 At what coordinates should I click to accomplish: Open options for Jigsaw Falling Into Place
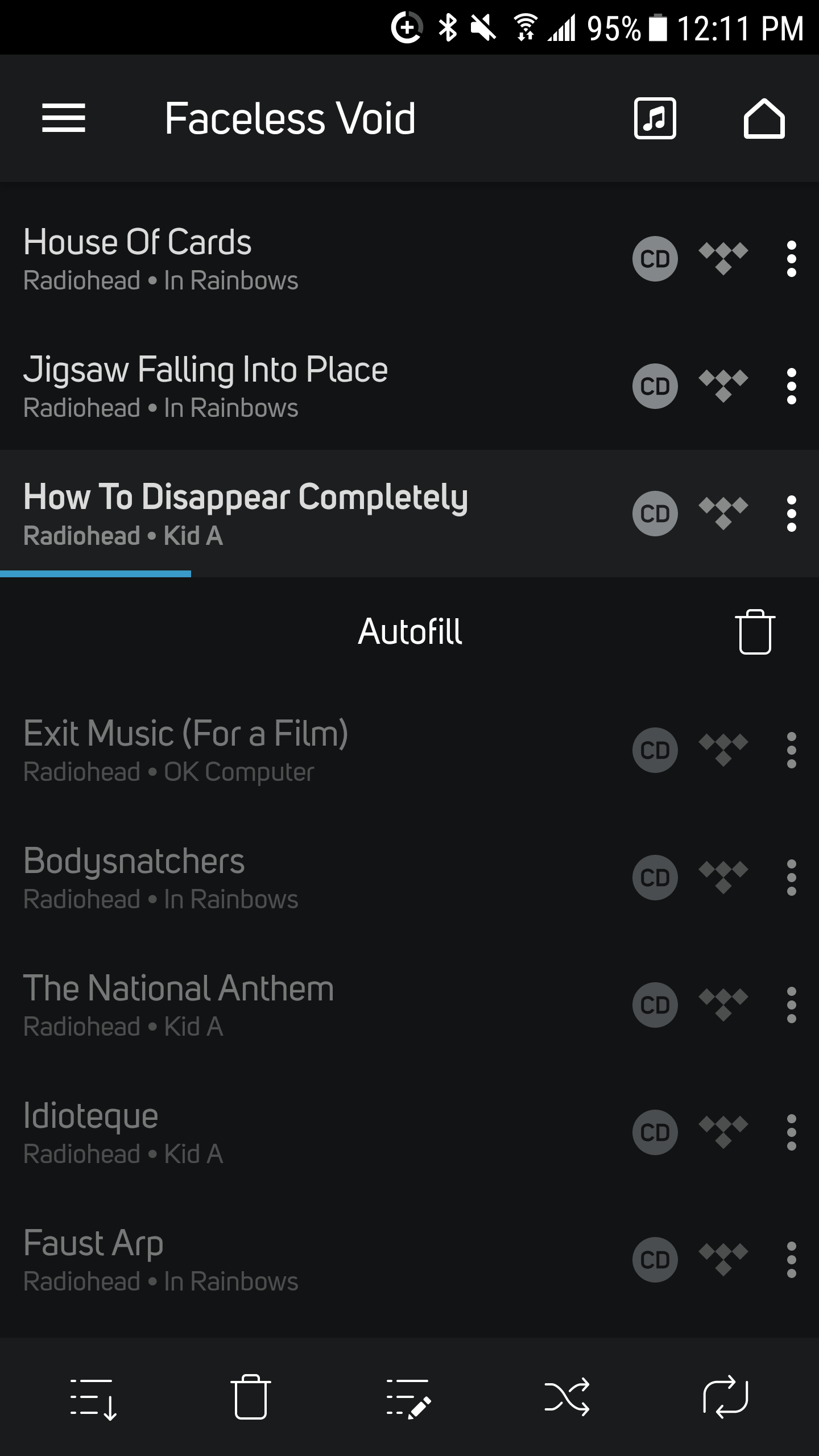[x=791, y=386]
